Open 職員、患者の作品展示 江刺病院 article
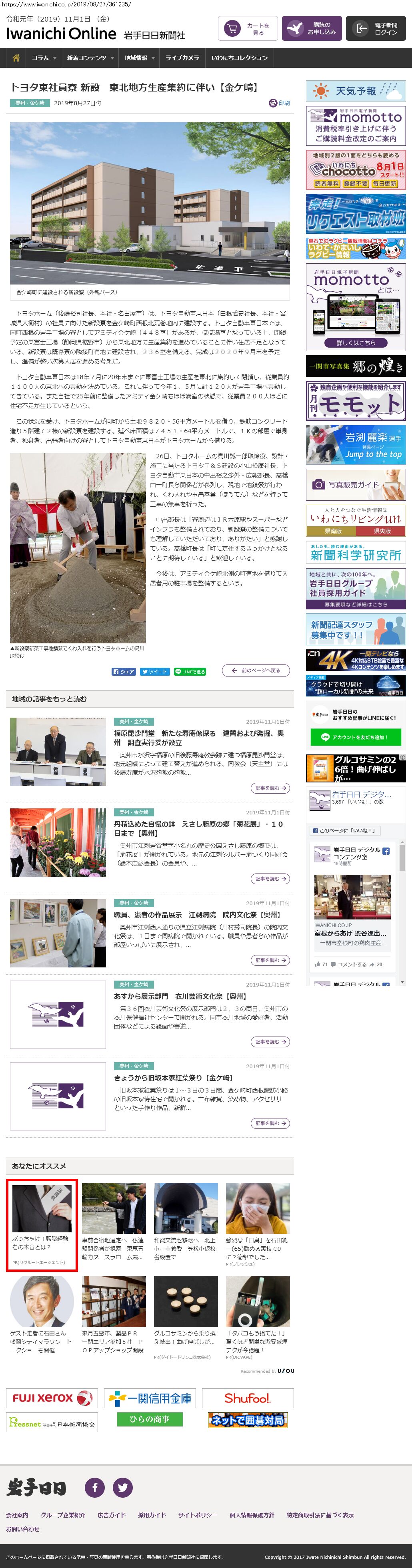412x1568 pixels. (x=197, y=914)
